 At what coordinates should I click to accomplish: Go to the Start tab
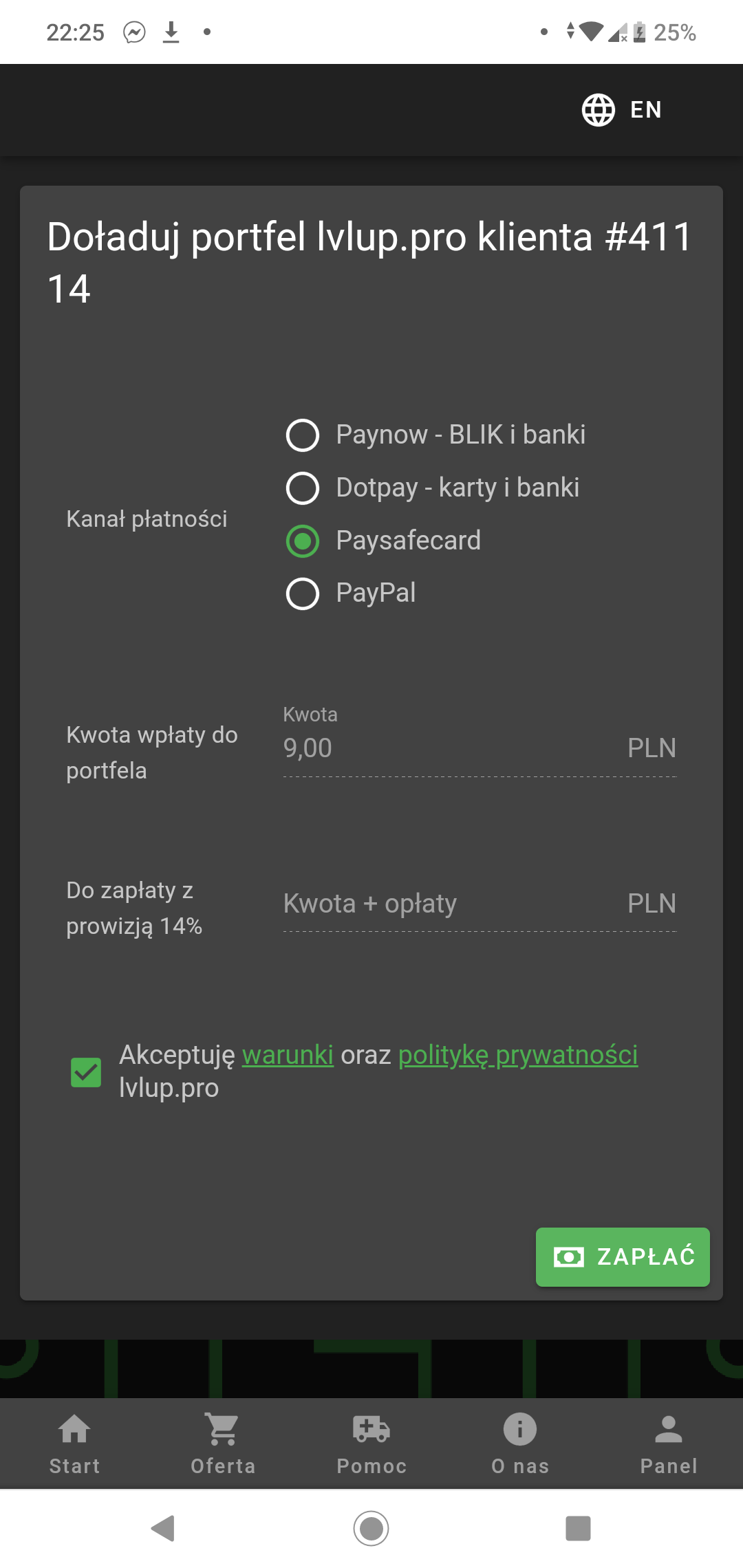(x=74, y=1443)
